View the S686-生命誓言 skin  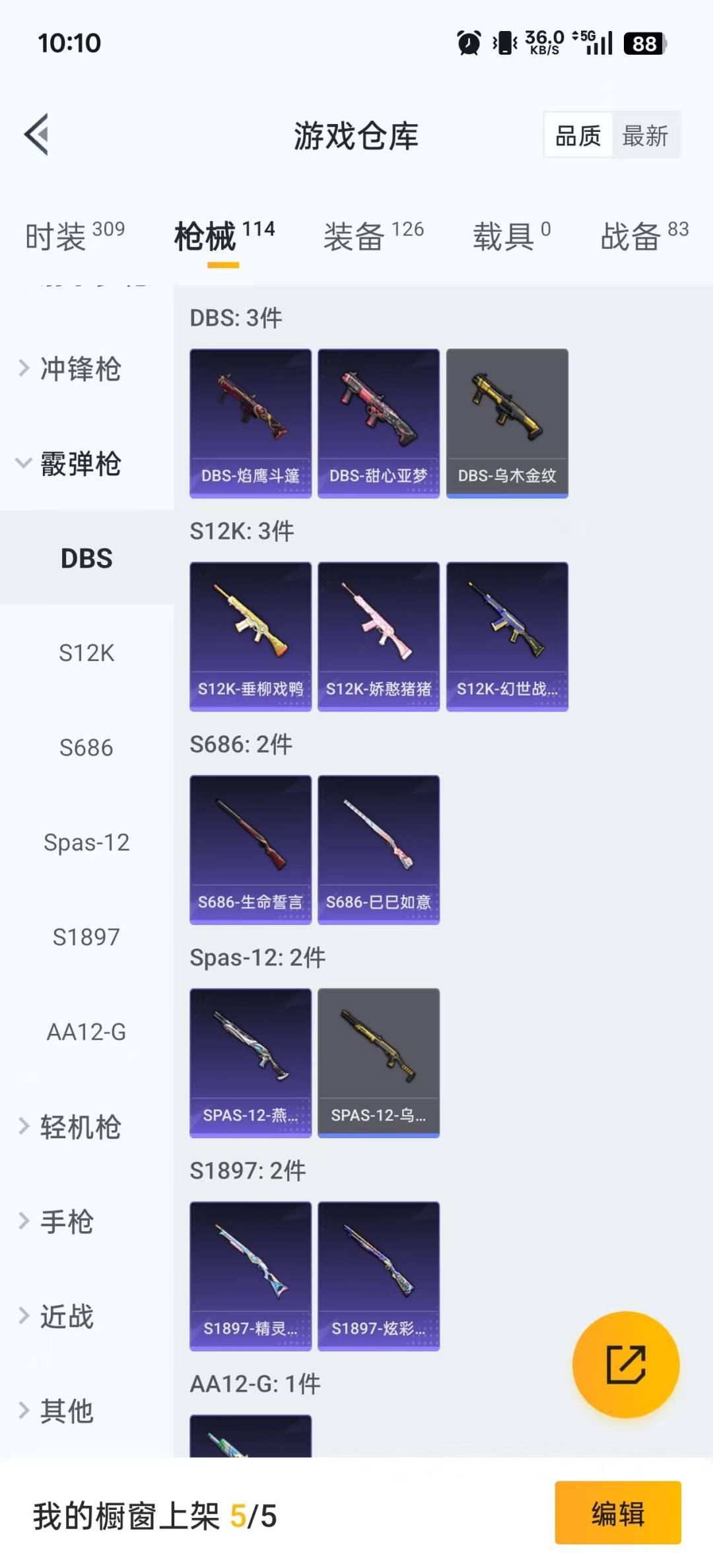click(250, 850)
